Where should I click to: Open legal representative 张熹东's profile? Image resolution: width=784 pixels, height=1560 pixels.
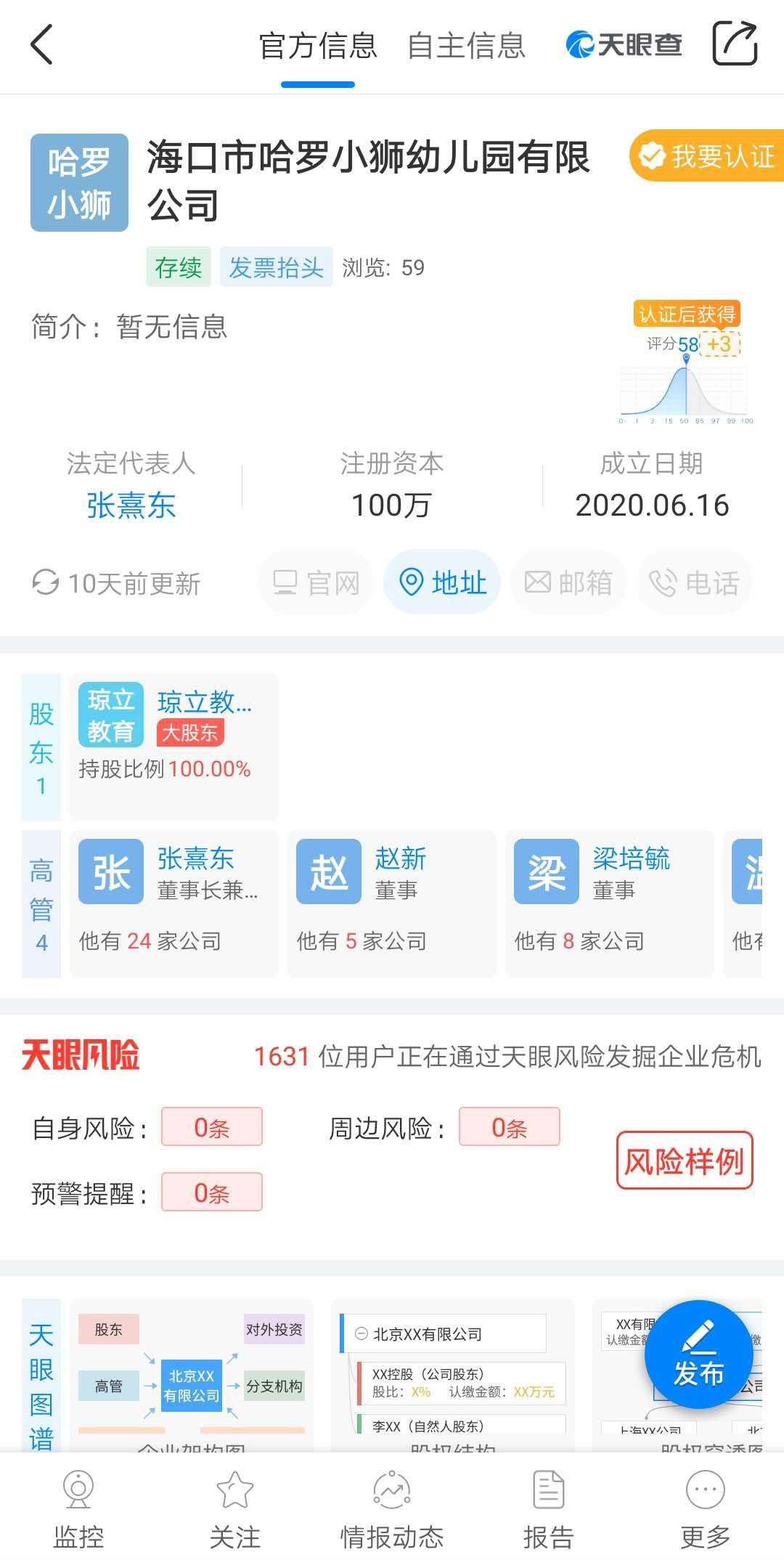(131, 505)
